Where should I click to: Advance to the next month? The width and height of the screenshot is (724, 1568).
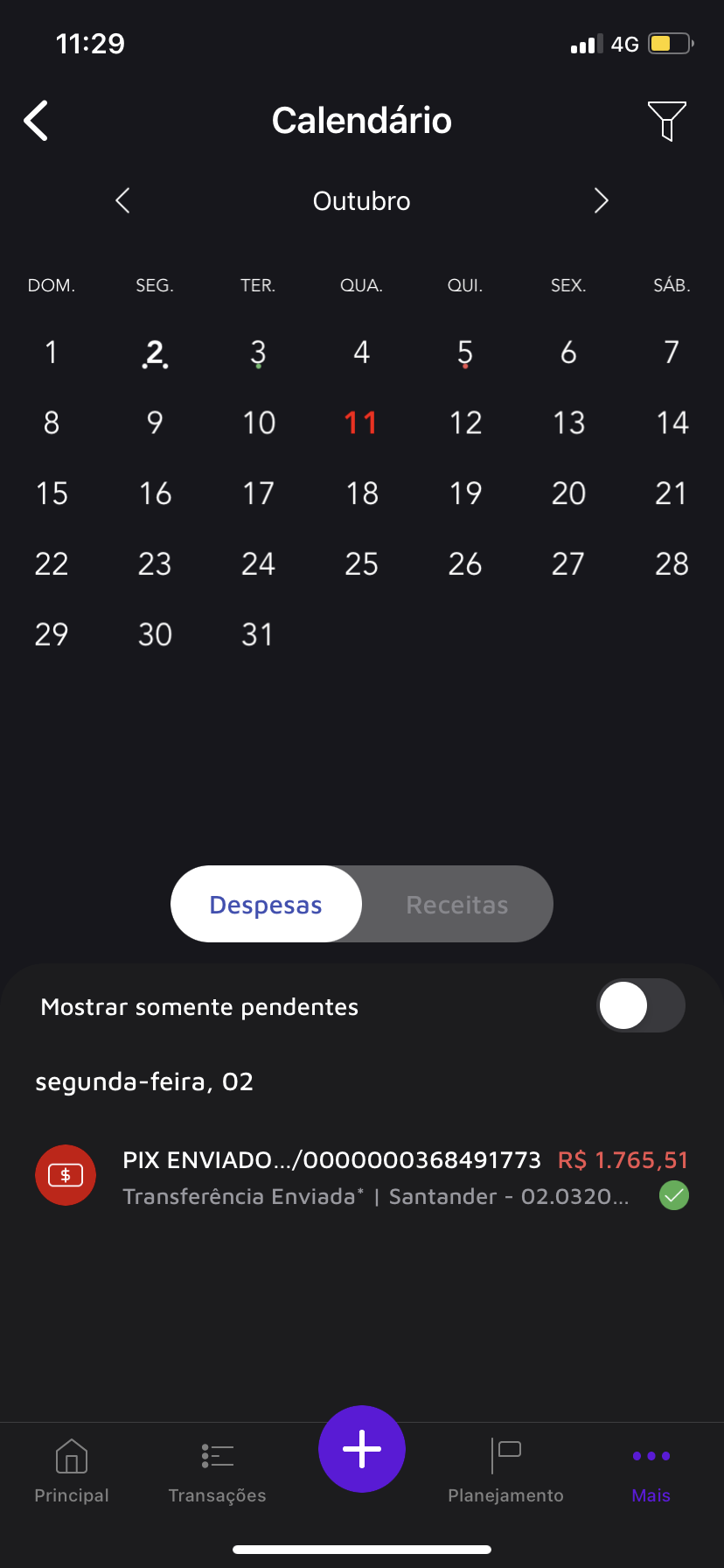[602, 200]
